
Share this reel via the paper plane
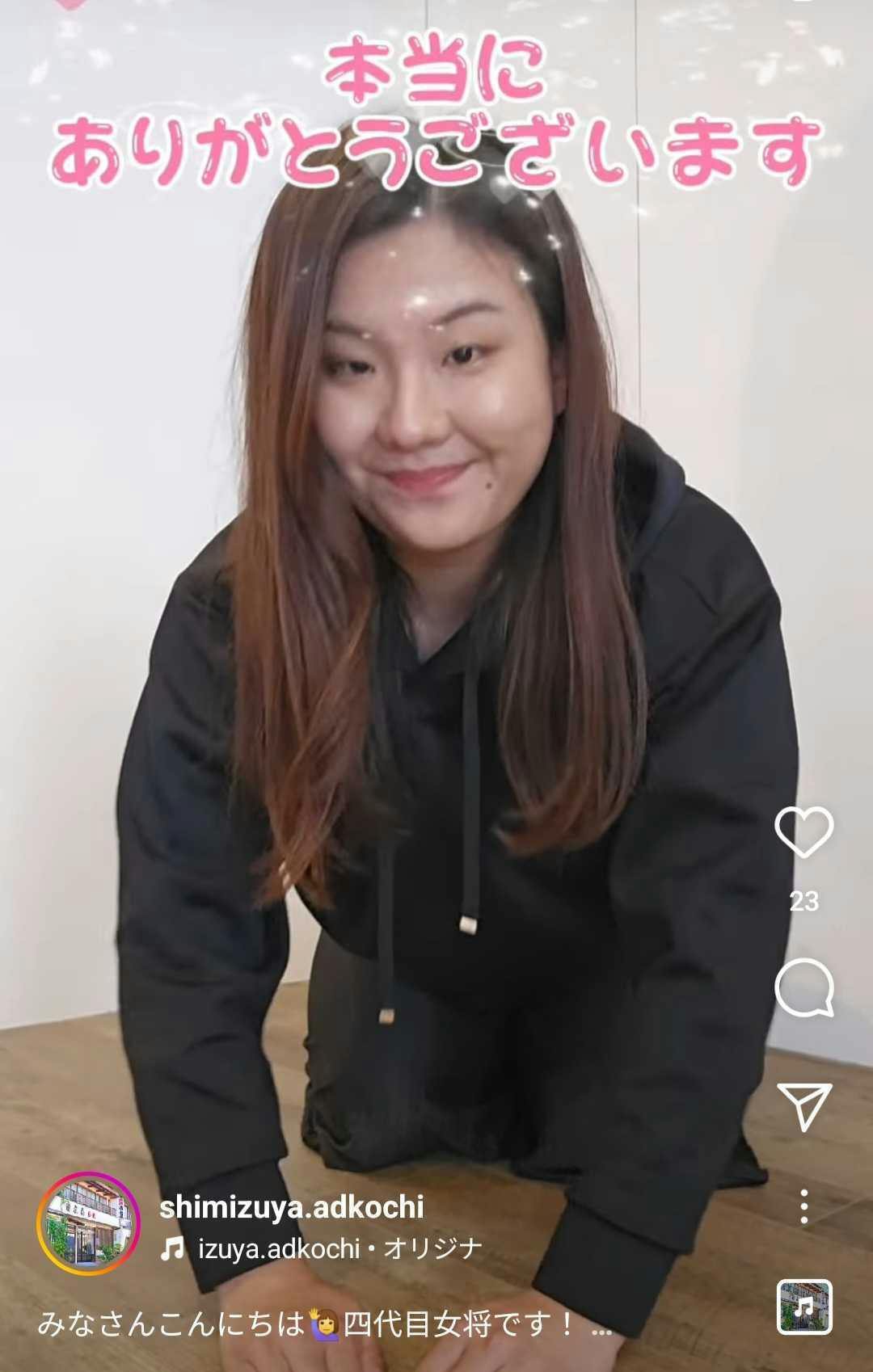click(803, 1105)
